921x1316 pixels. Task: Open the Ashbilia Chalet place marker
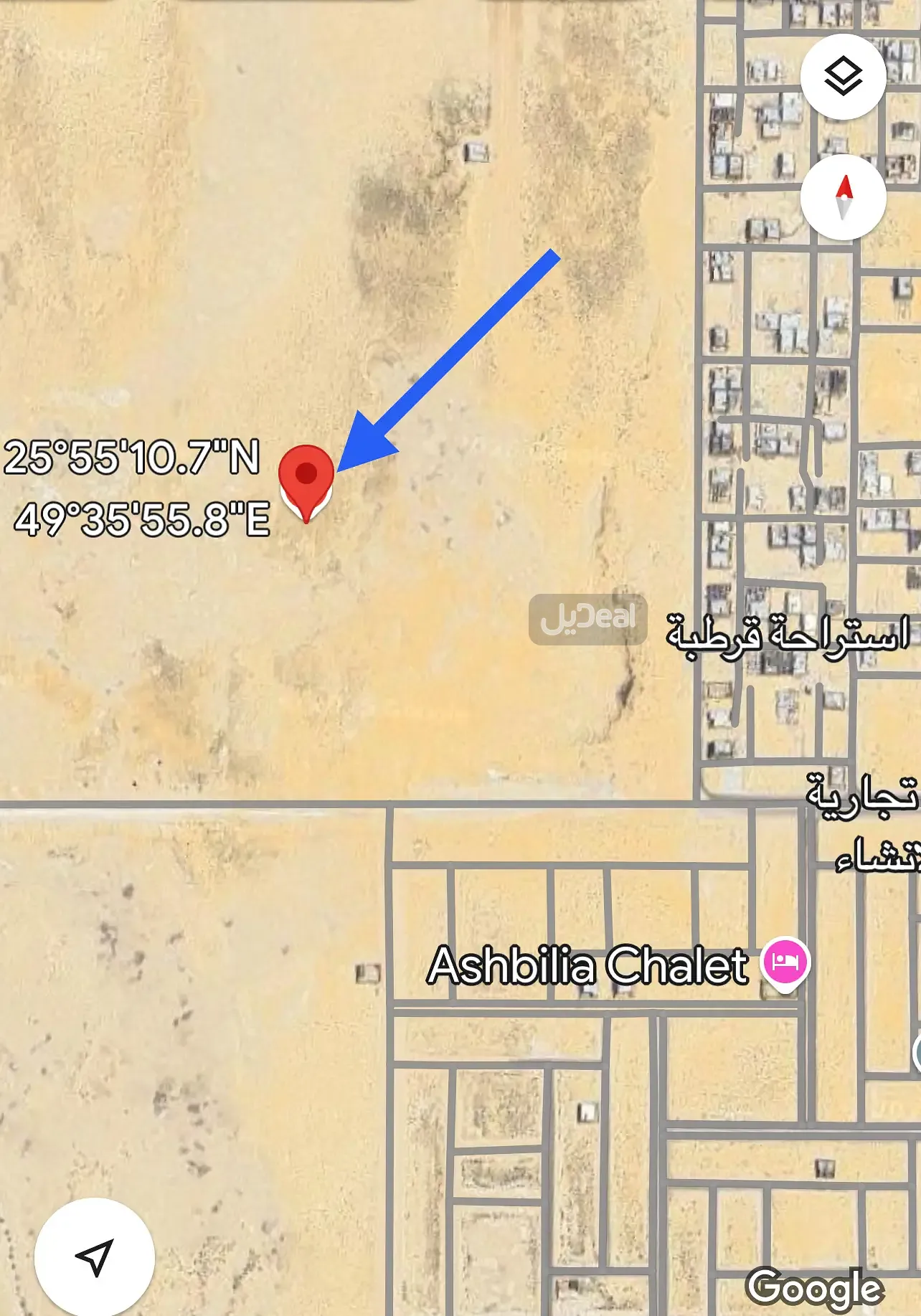pyautogui.click(x=785, y=962)
